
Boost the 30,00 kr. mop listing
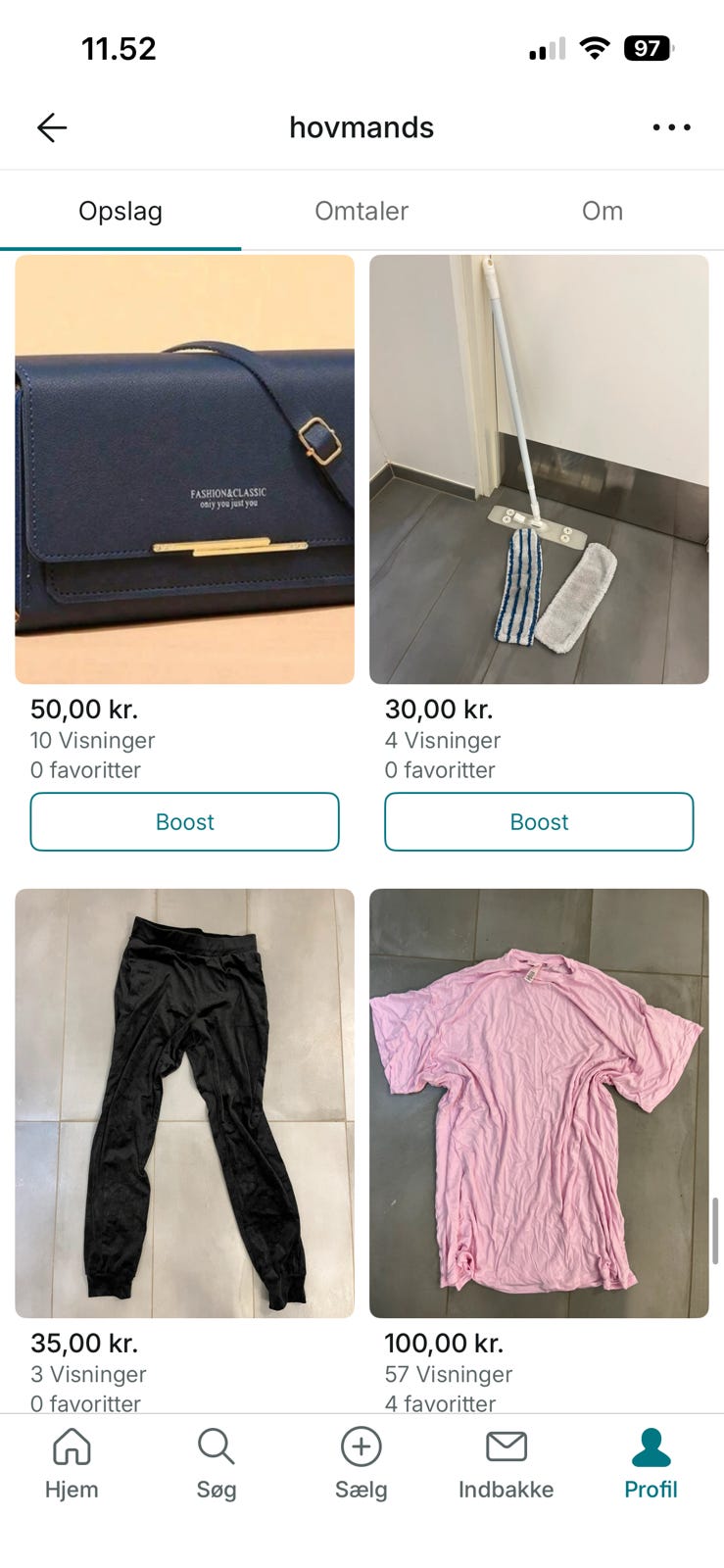click(x=539, y=821)
